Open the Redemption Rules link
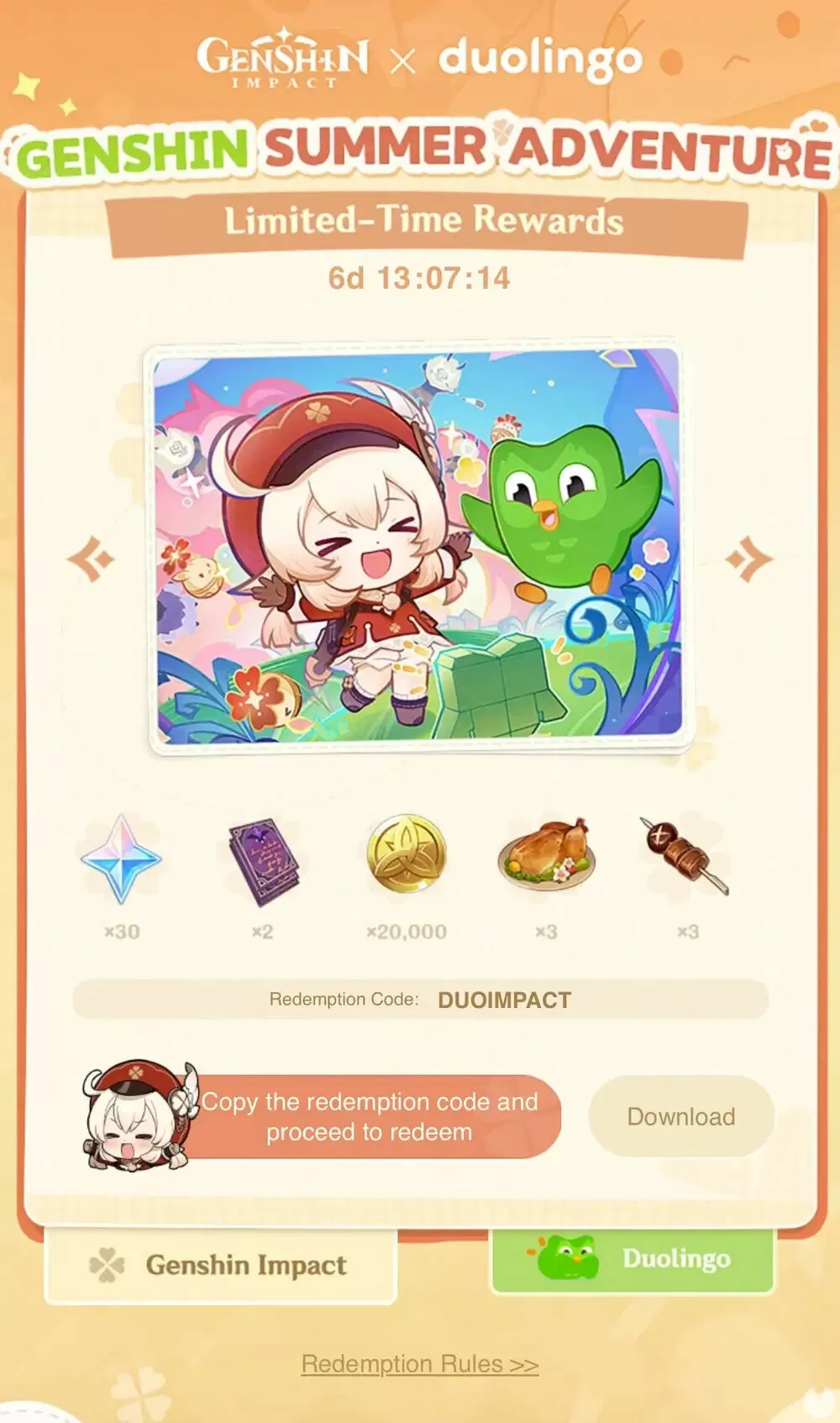This screenshot has height=1423, width=840. pyautogui.click(x=420, y=1363)
